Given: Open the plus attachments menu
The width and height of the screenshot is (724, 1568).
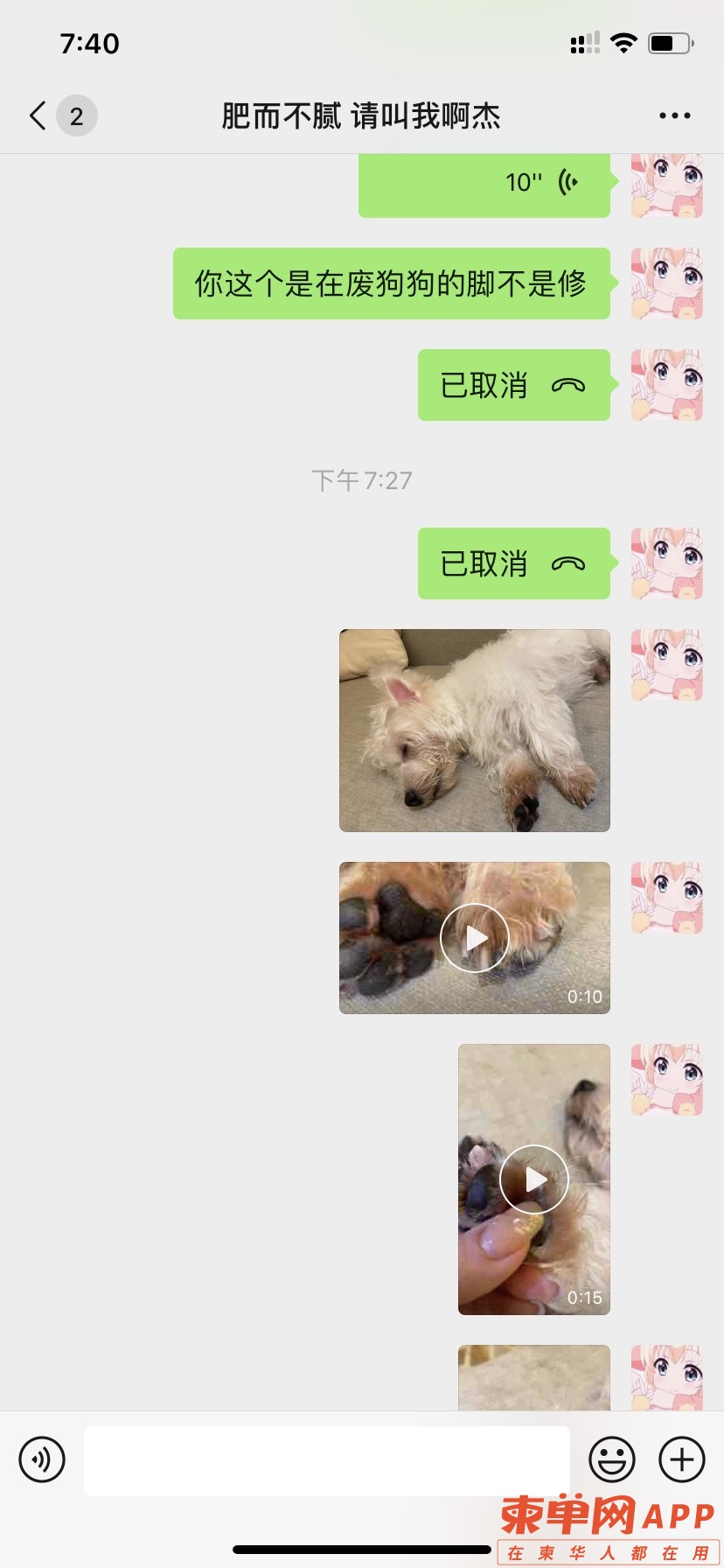Looking at the screenshot, I should (681, 1459).
